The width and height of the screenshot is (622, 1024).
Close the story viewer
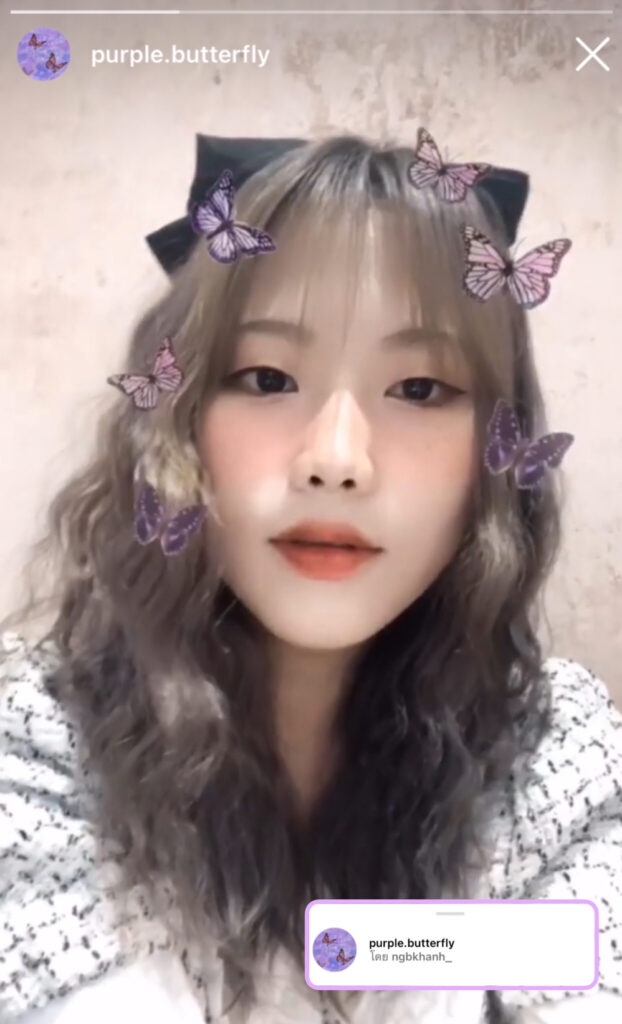click(x=592, y=54)
